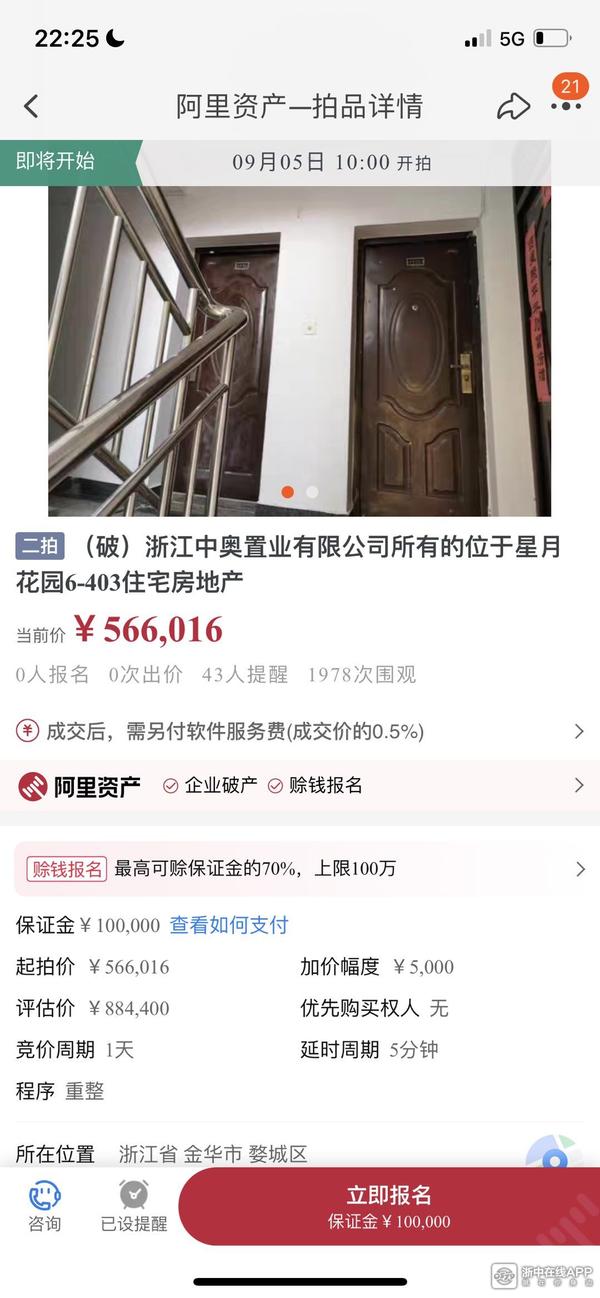The image size is (600, 1298).
Task: Toggle the 已设提醒 reminder
Action: 134,1205
